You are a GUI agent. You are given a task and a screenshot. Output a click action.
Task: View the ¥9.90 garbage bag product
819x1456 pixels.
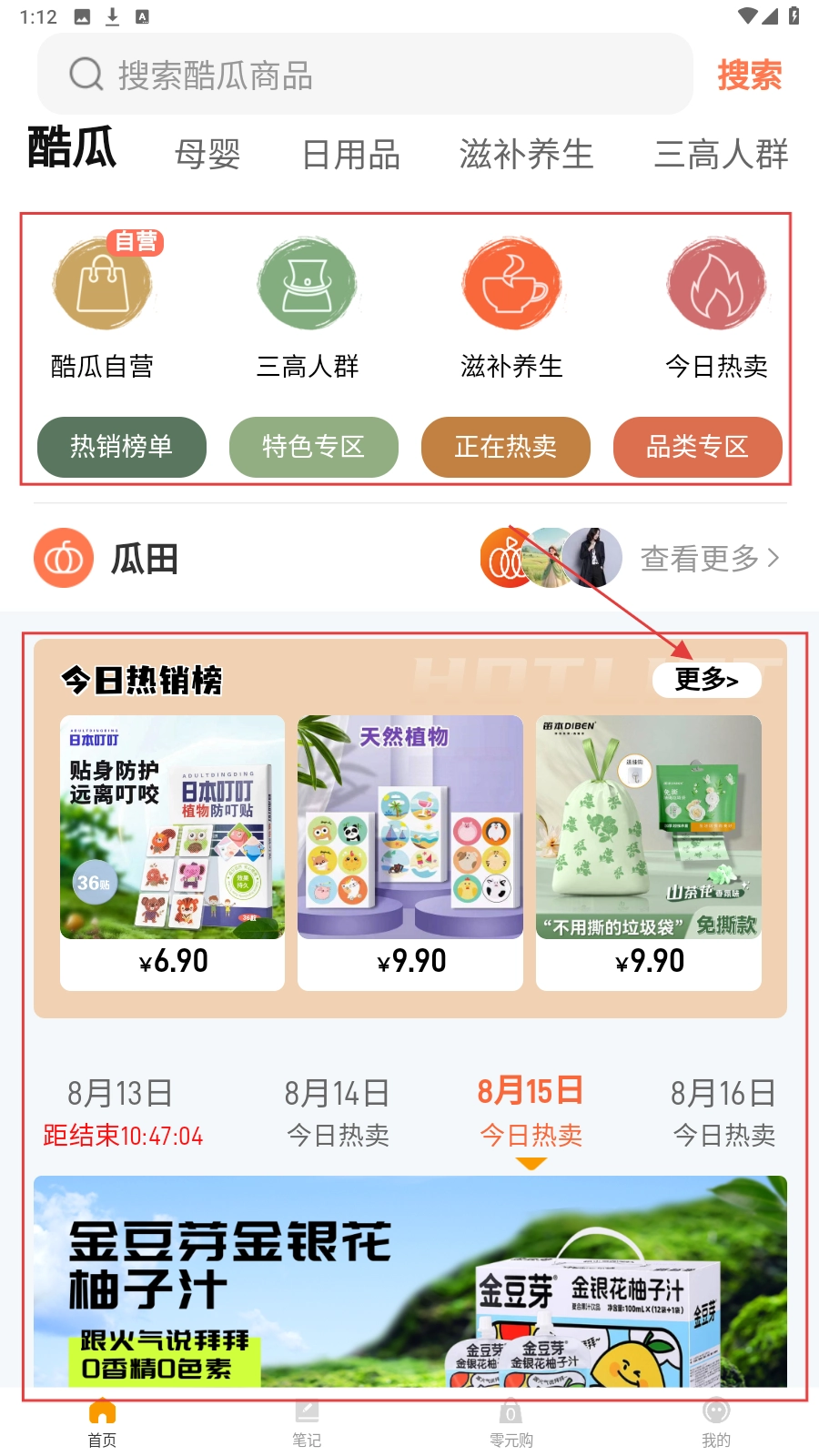coord(648,852)
